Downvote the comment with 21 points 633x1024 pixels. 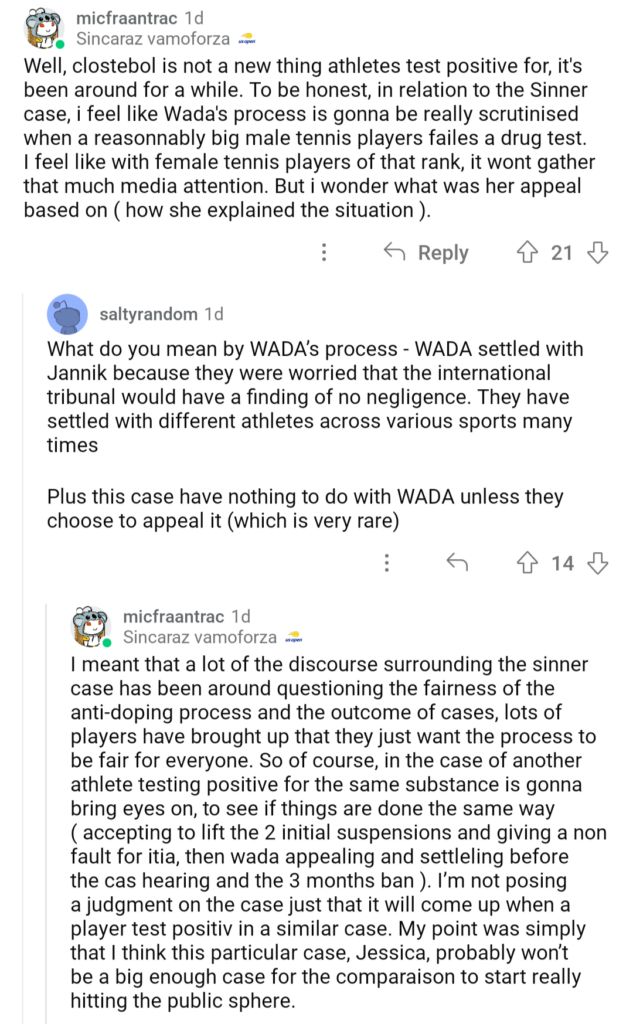pos(598,252)
